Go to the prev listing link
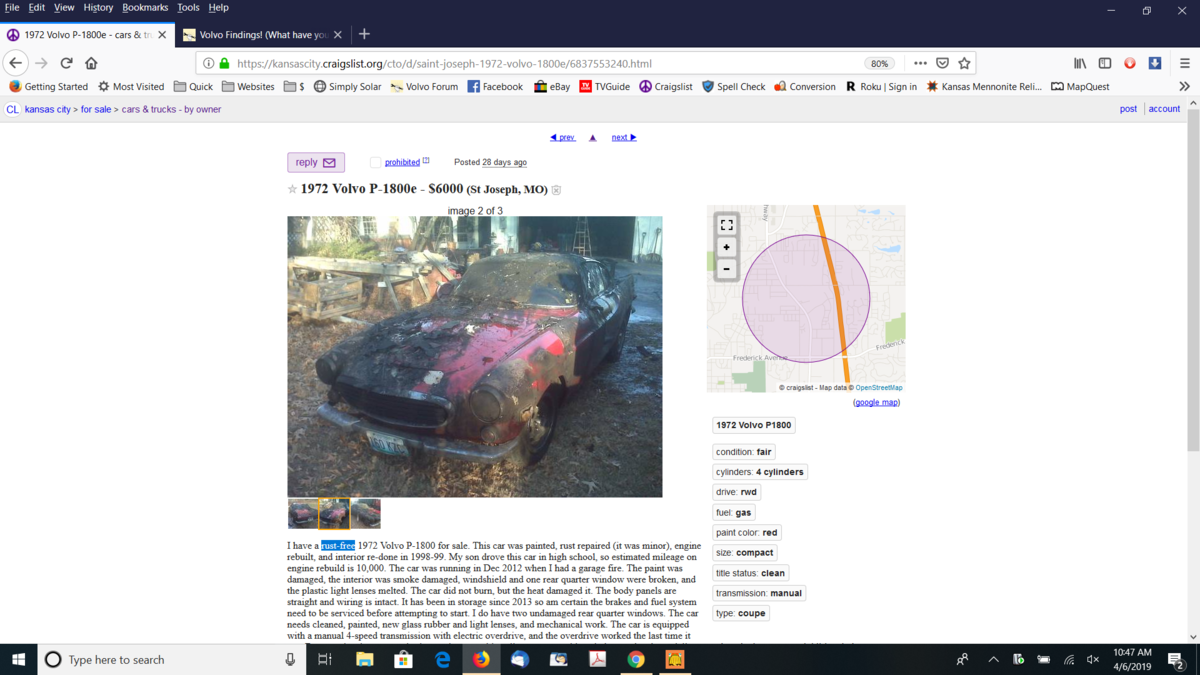The width and height of the screenshot is (1200, 675). 563,137
